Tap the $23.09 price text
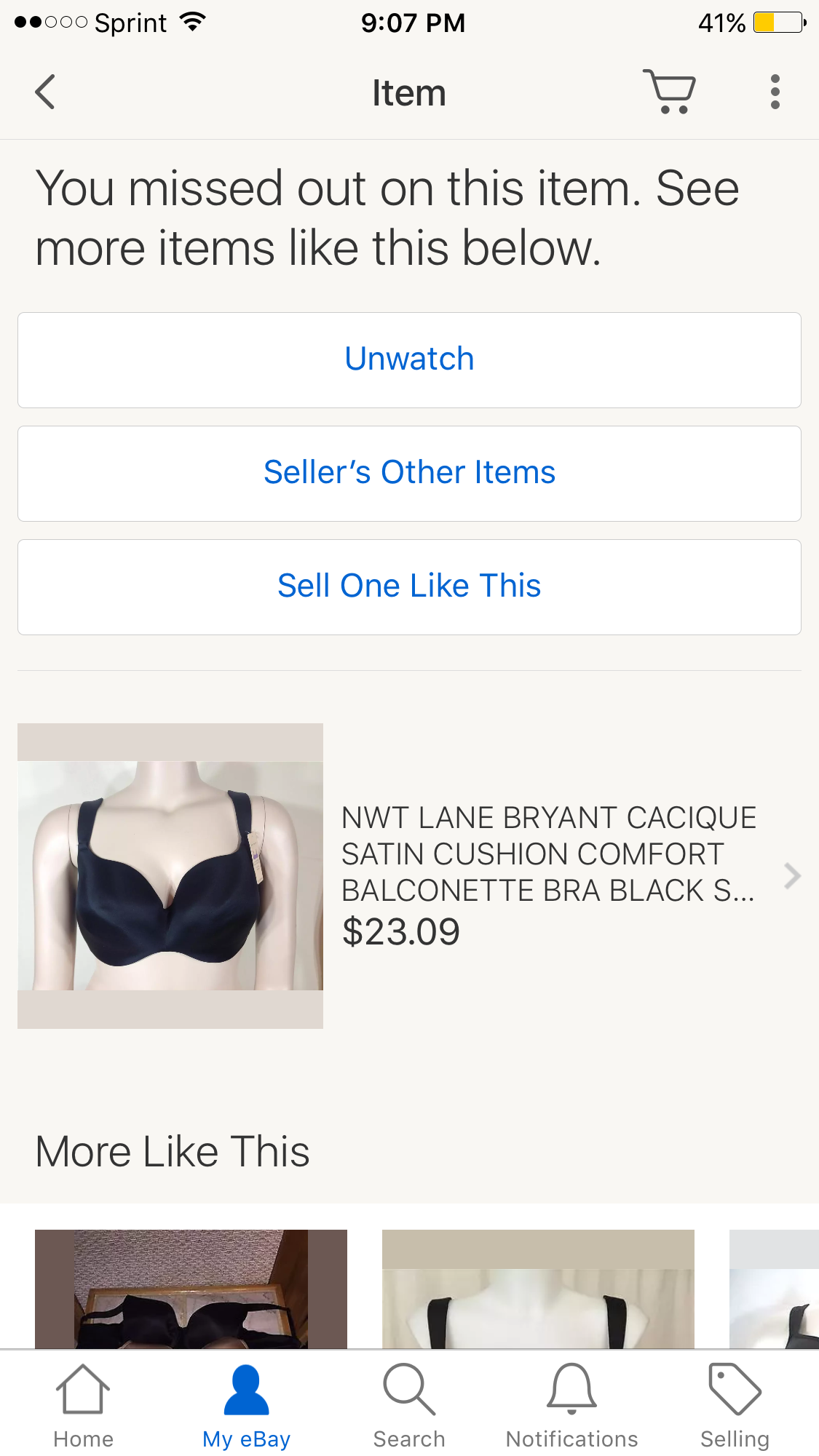Screen dimensions: 819x1456 [401, 932]
